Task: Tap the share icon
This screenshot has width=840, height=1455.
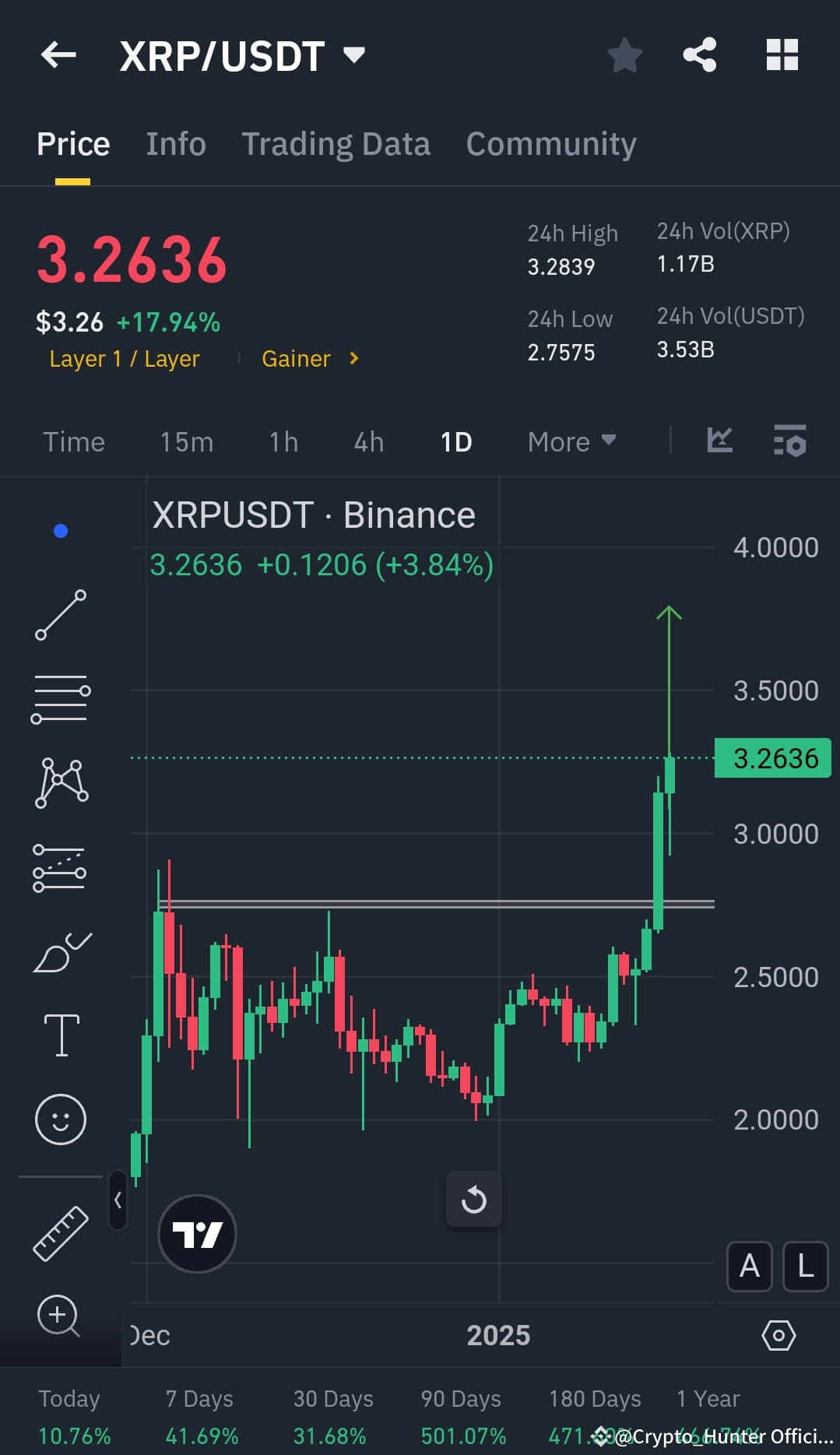Action: coord(699,54)
